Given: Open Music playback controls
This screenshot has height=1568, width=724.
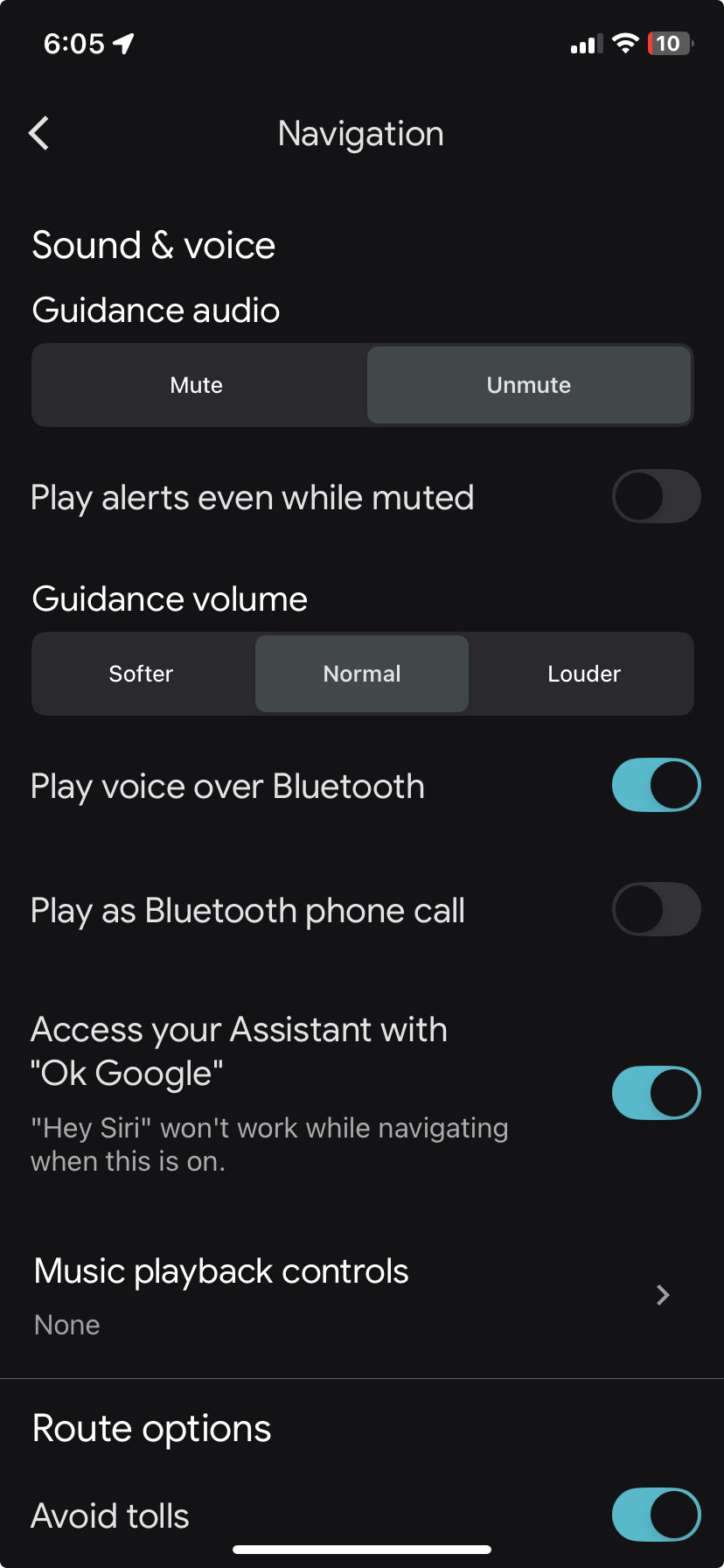Looking at the screenshot, I should pyautogui.click(x=362, y=1295).
